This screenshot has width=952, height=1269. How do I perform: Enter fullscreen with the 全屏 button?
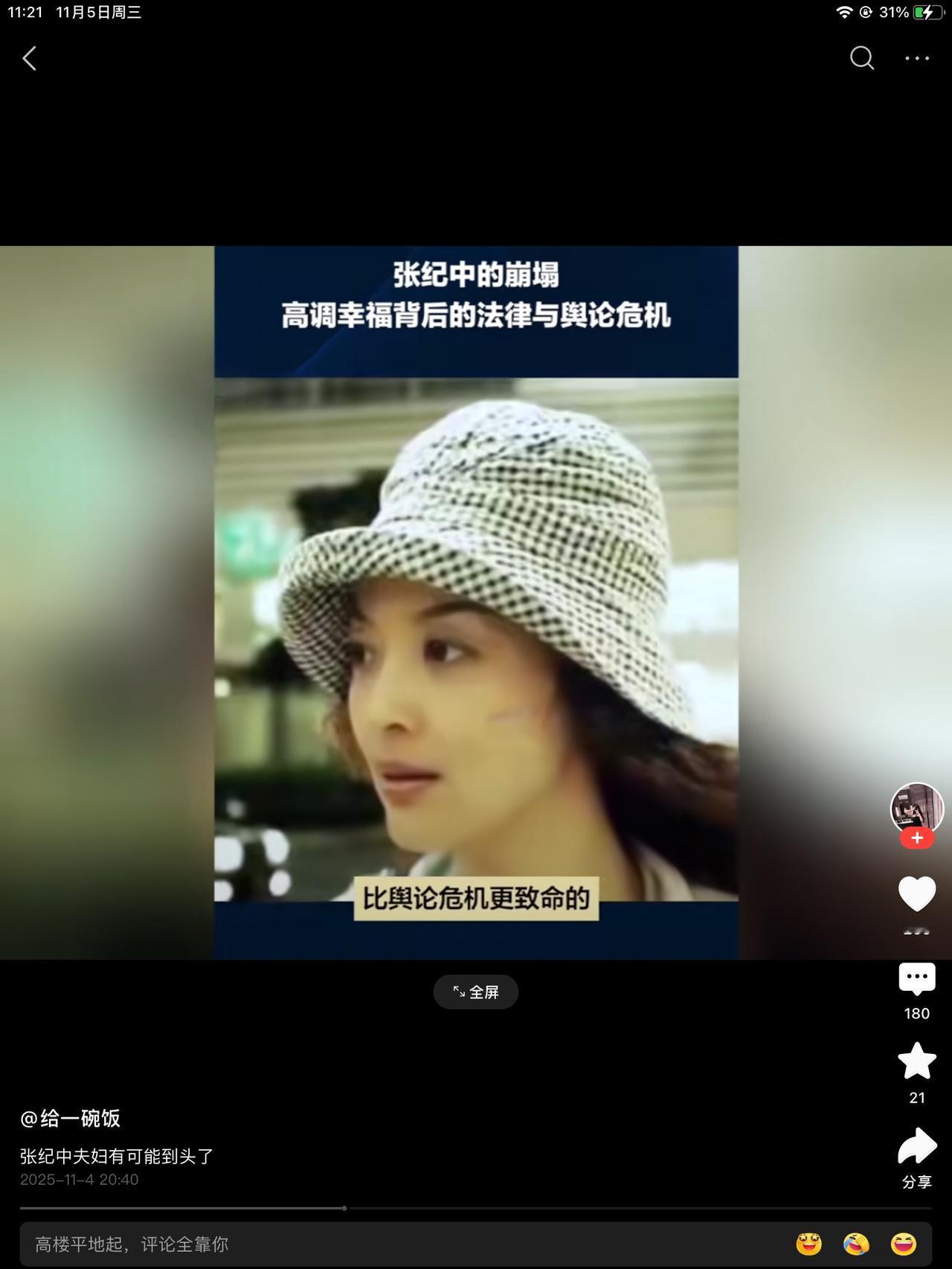click(x=475, y=992)
